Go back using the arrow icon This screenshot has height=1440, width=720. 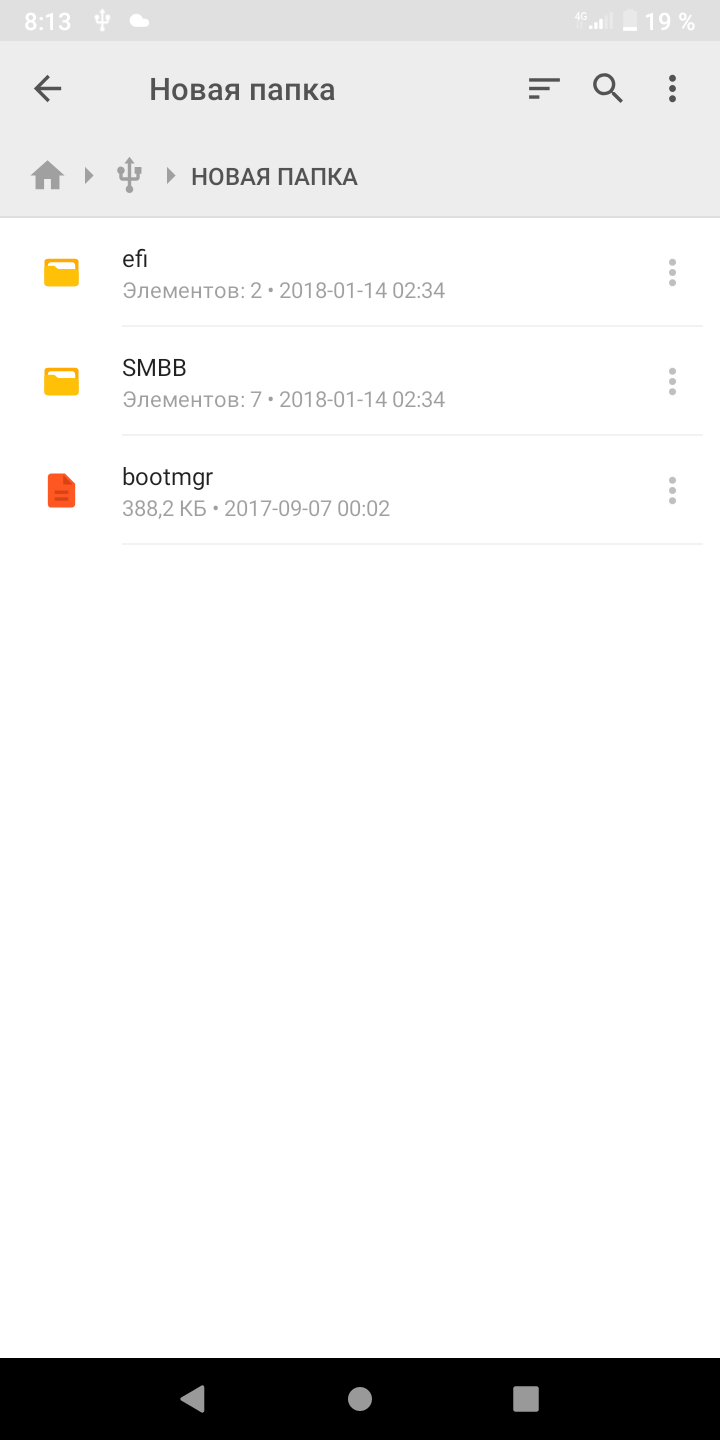click(48, 89)
